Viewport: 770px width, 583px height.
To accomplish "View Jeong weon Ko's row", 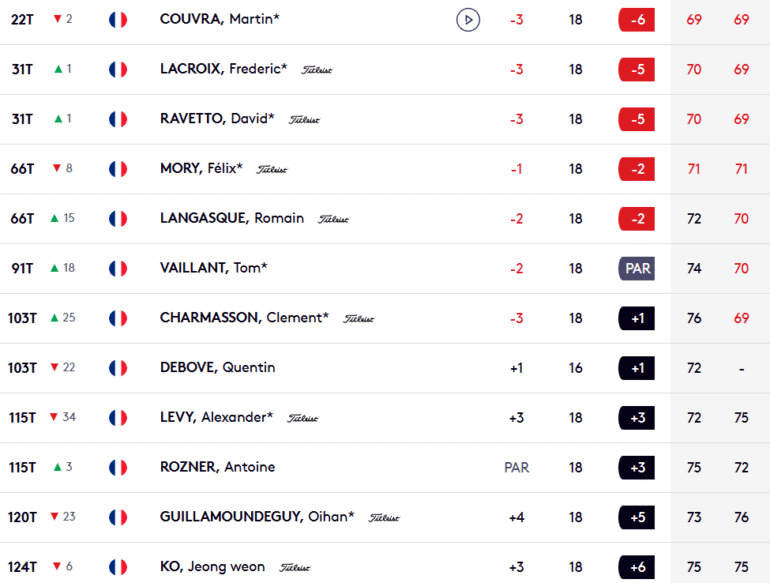I will (212, 567).
